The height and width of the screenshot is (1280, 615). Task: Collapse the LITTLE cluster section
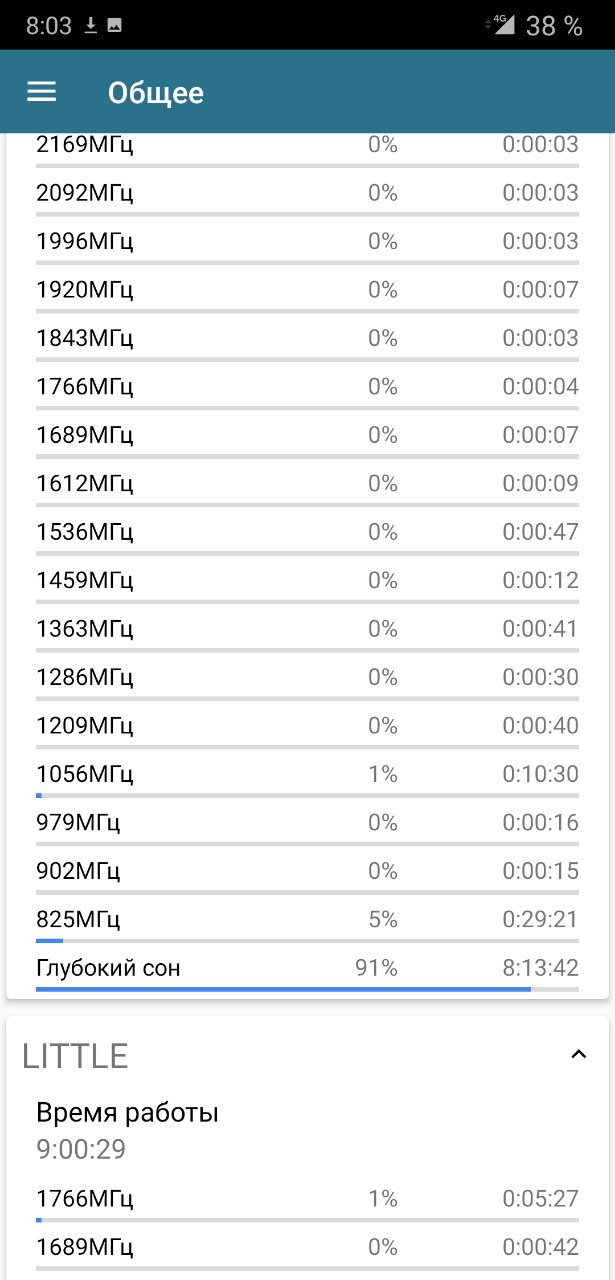click(x=578, y=1054)
